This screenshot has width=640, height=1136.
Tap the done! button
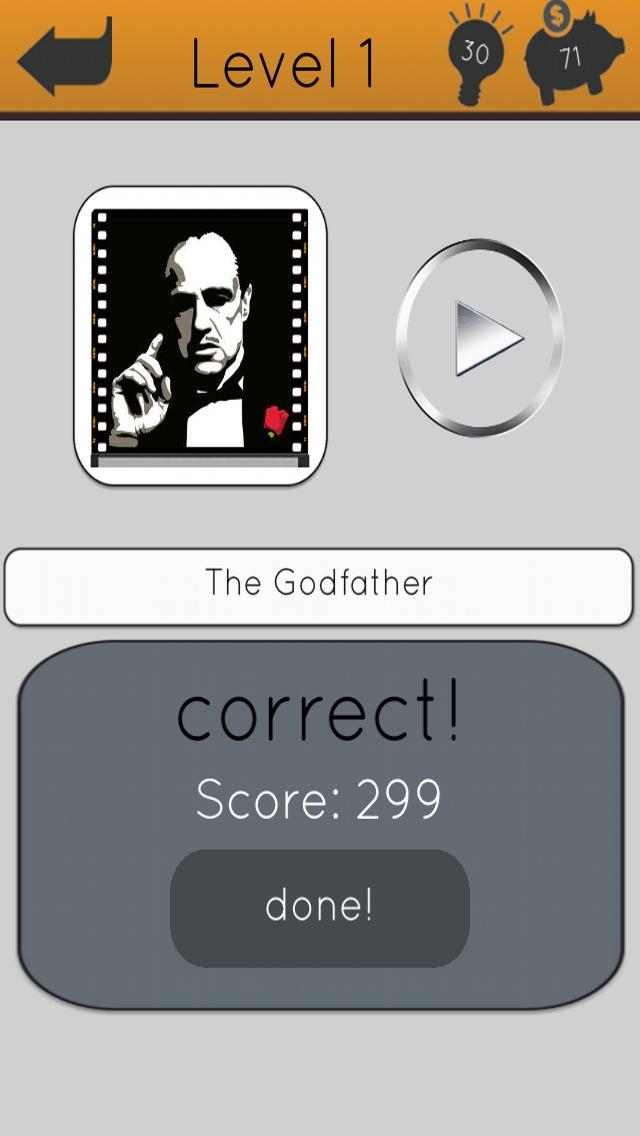tap(319, 907)
